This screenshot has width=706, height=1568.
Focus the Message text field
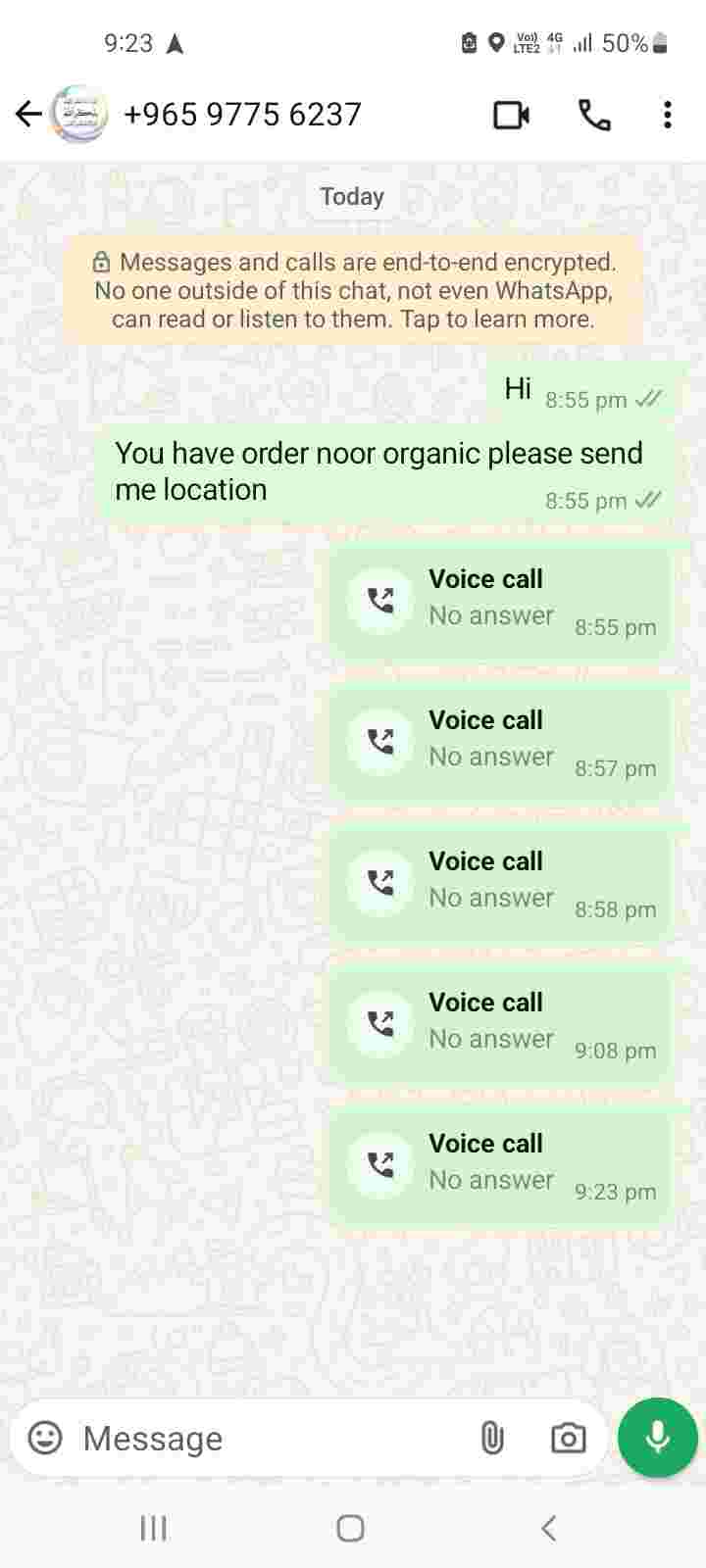[x=265, y=1438]
